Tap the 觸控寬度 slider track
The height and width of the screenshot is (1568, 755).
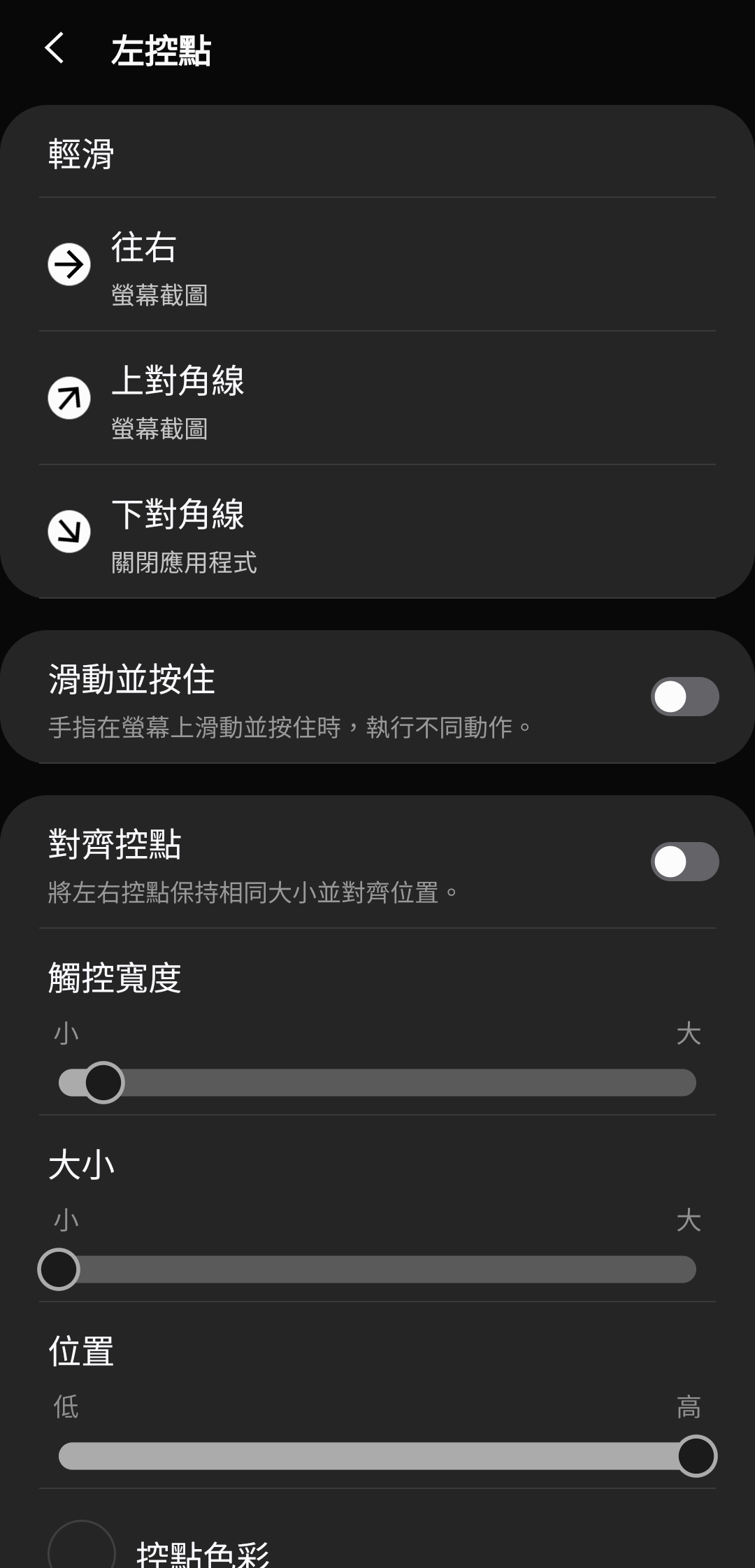click(377, 1083)
